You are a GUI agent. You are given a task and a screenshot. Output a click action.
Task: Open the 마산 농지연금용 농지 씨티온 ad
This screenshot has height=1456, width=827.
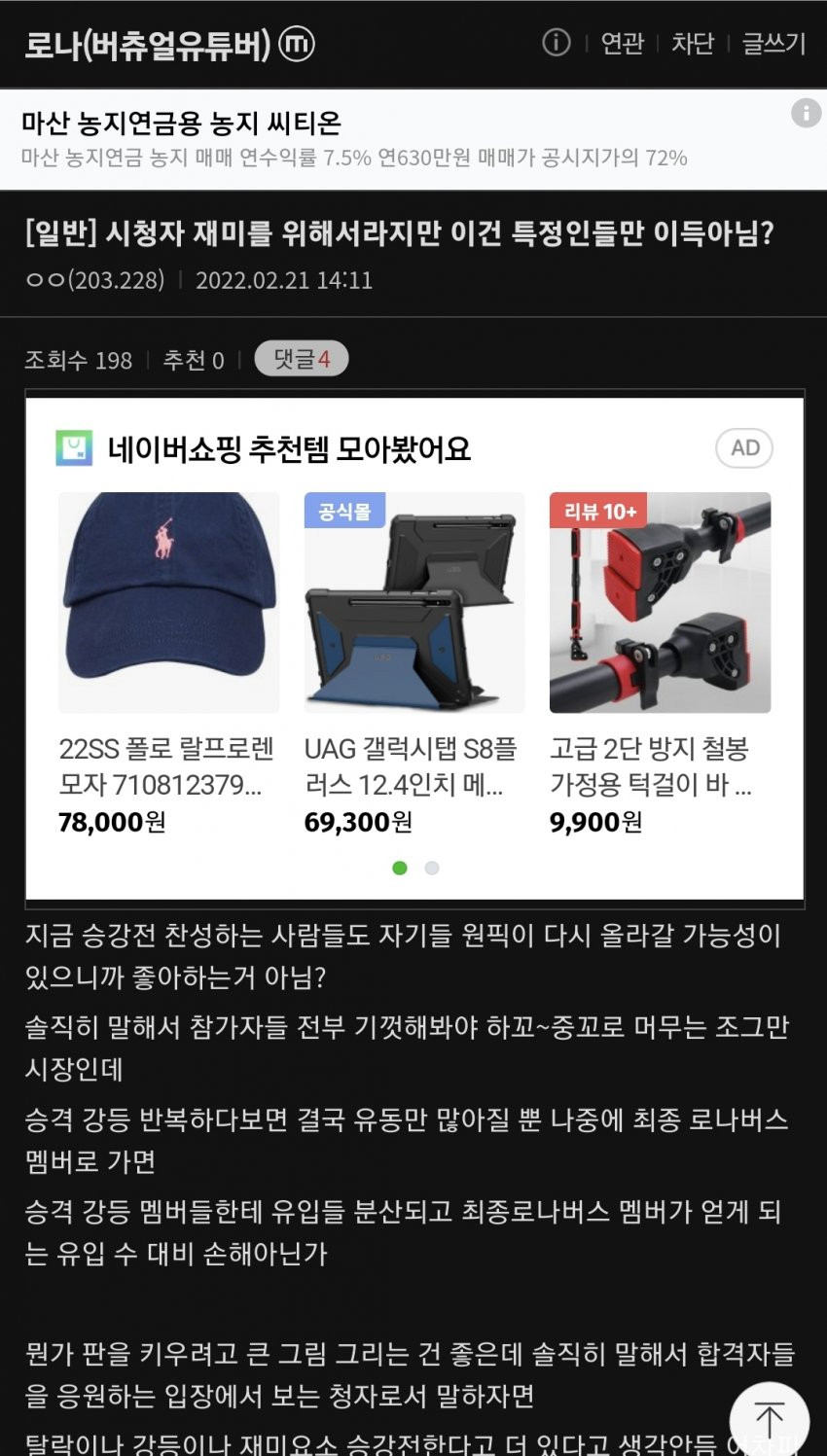(181, 124)
